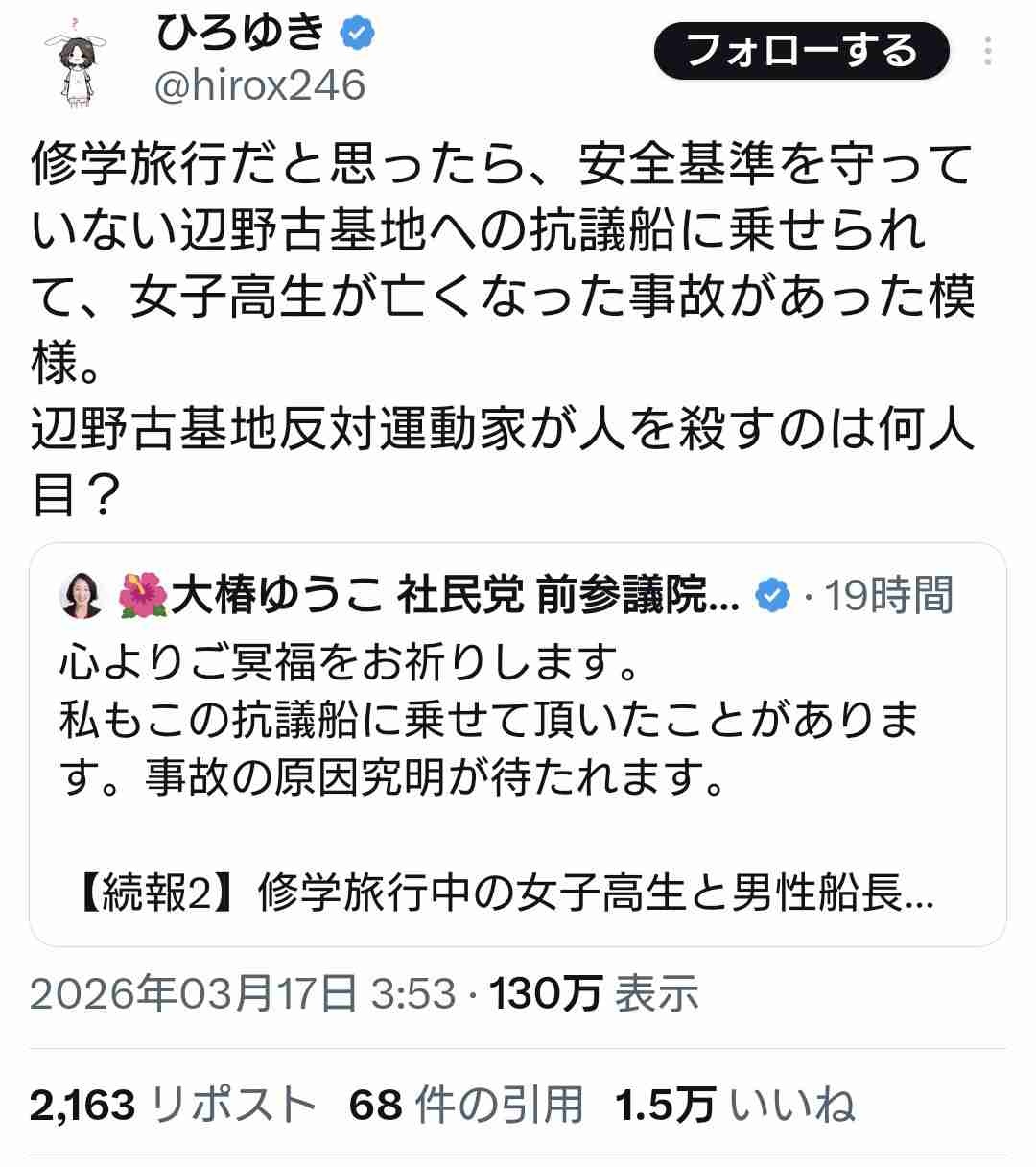Open the overflow menu on the post
1036x1167 pixels.
(x=989, y=51)
